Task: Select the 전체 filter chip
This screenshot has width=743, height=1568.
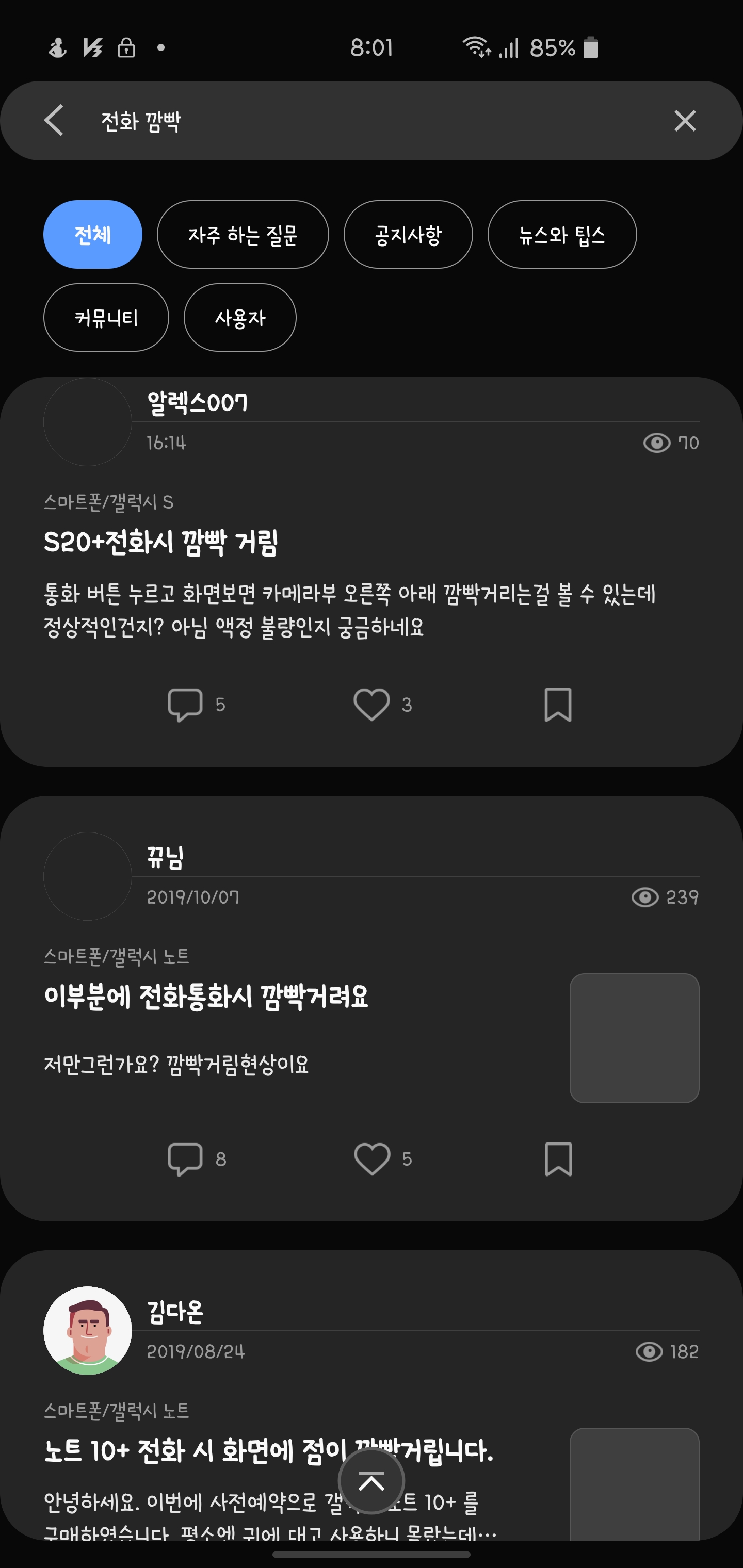Action: [x=92, y=234]
